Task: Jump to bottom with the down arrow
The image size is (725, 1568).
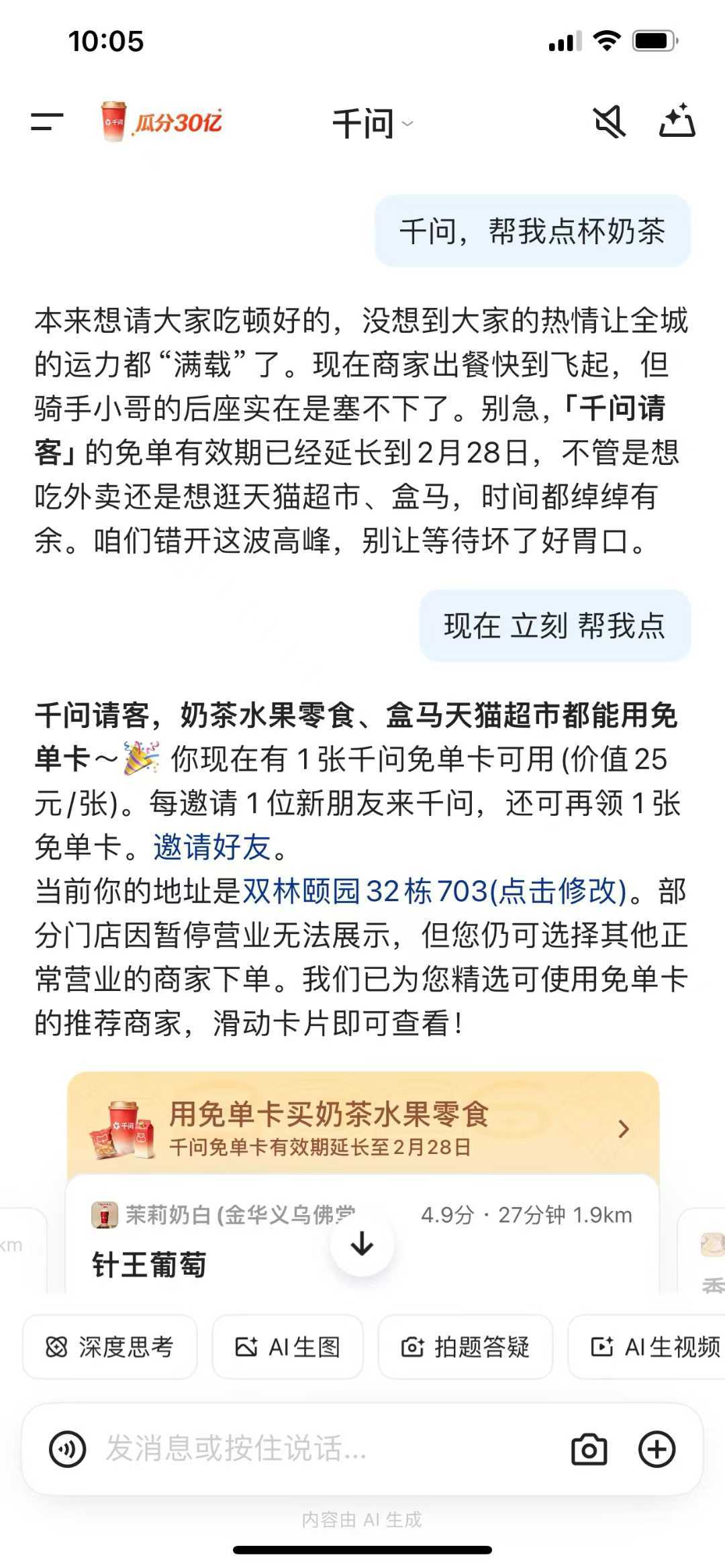Action: click(x=362, y=1245)
